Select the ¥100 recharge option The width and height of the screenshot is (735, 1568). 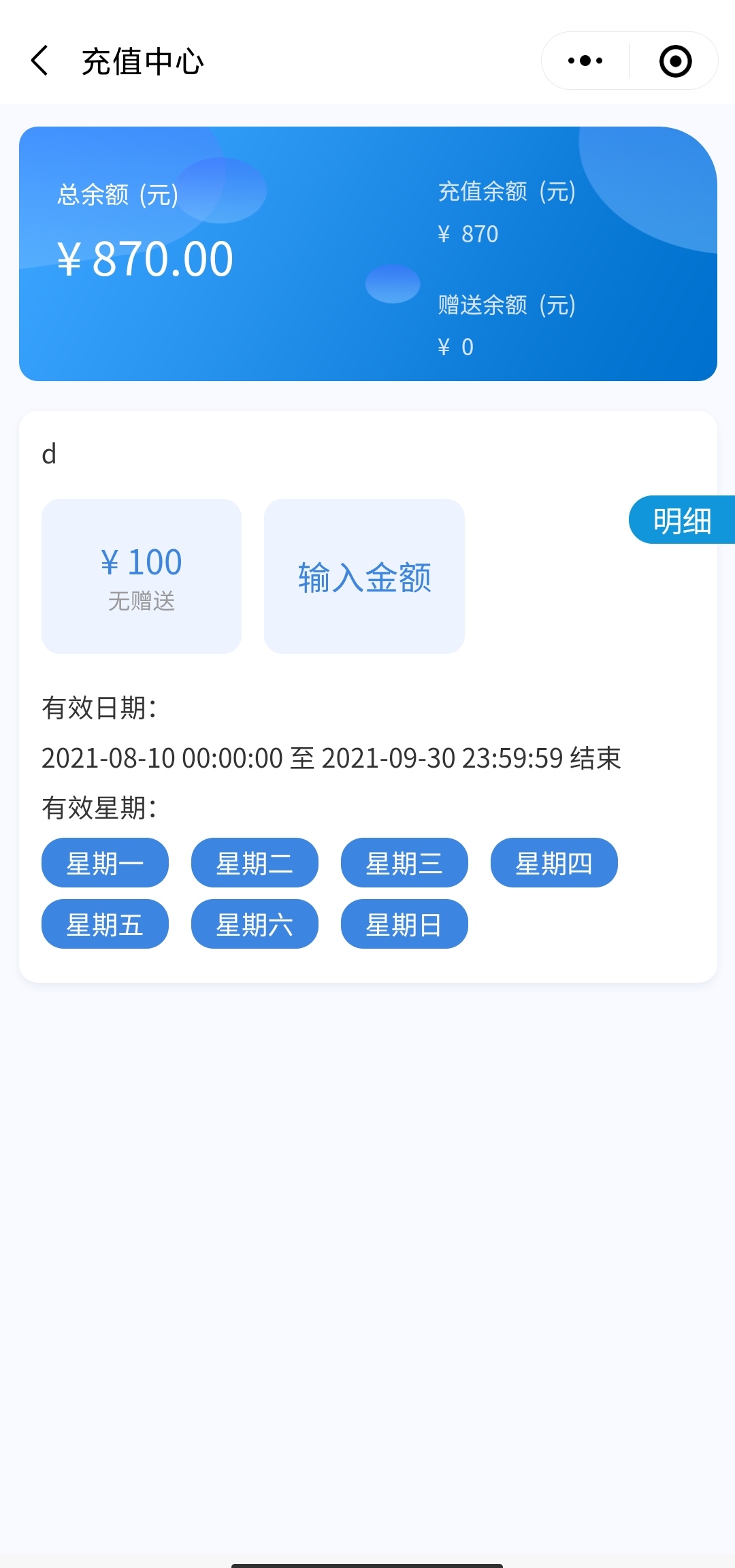click(x=142, y=576)
